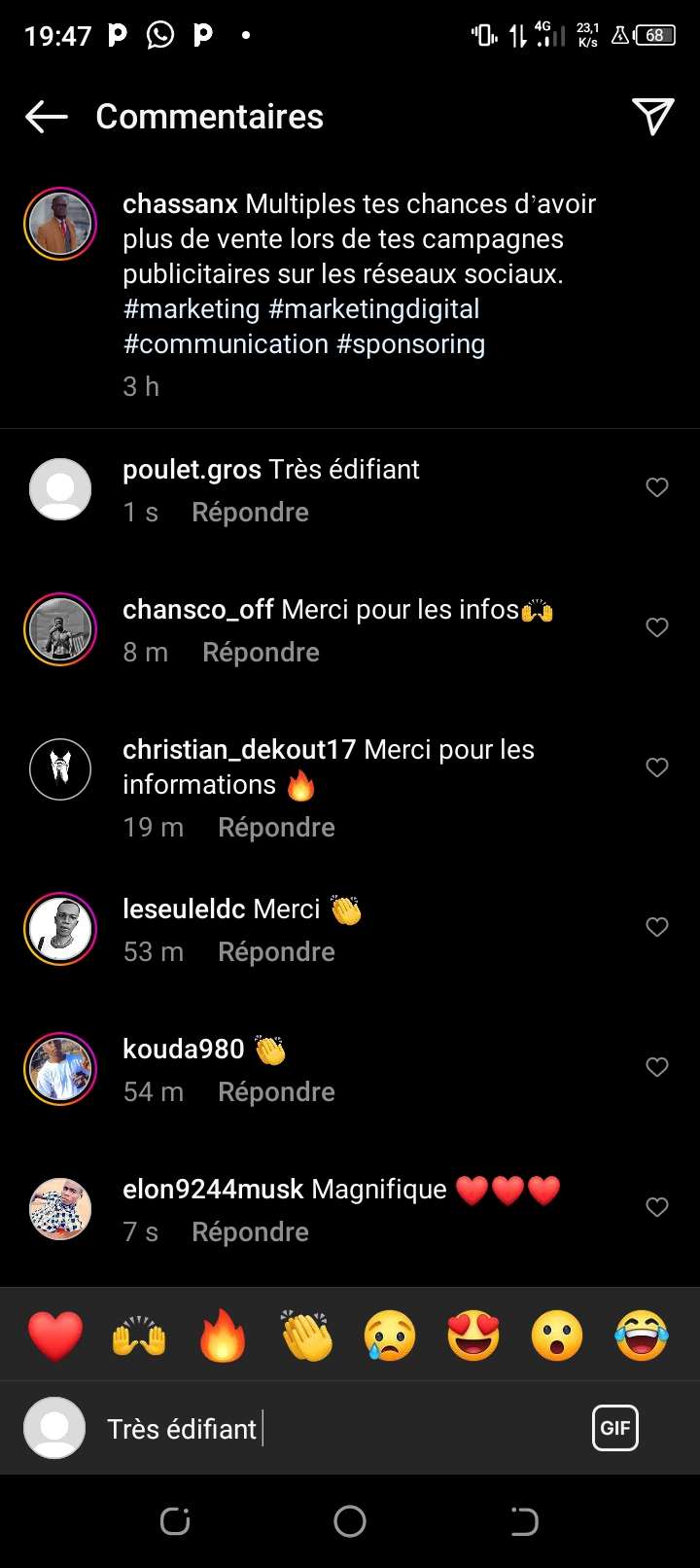This screenshot has width=700, height=1568.
Task: Like the comment from poulet.gros
Action: [x=657, y=487]
